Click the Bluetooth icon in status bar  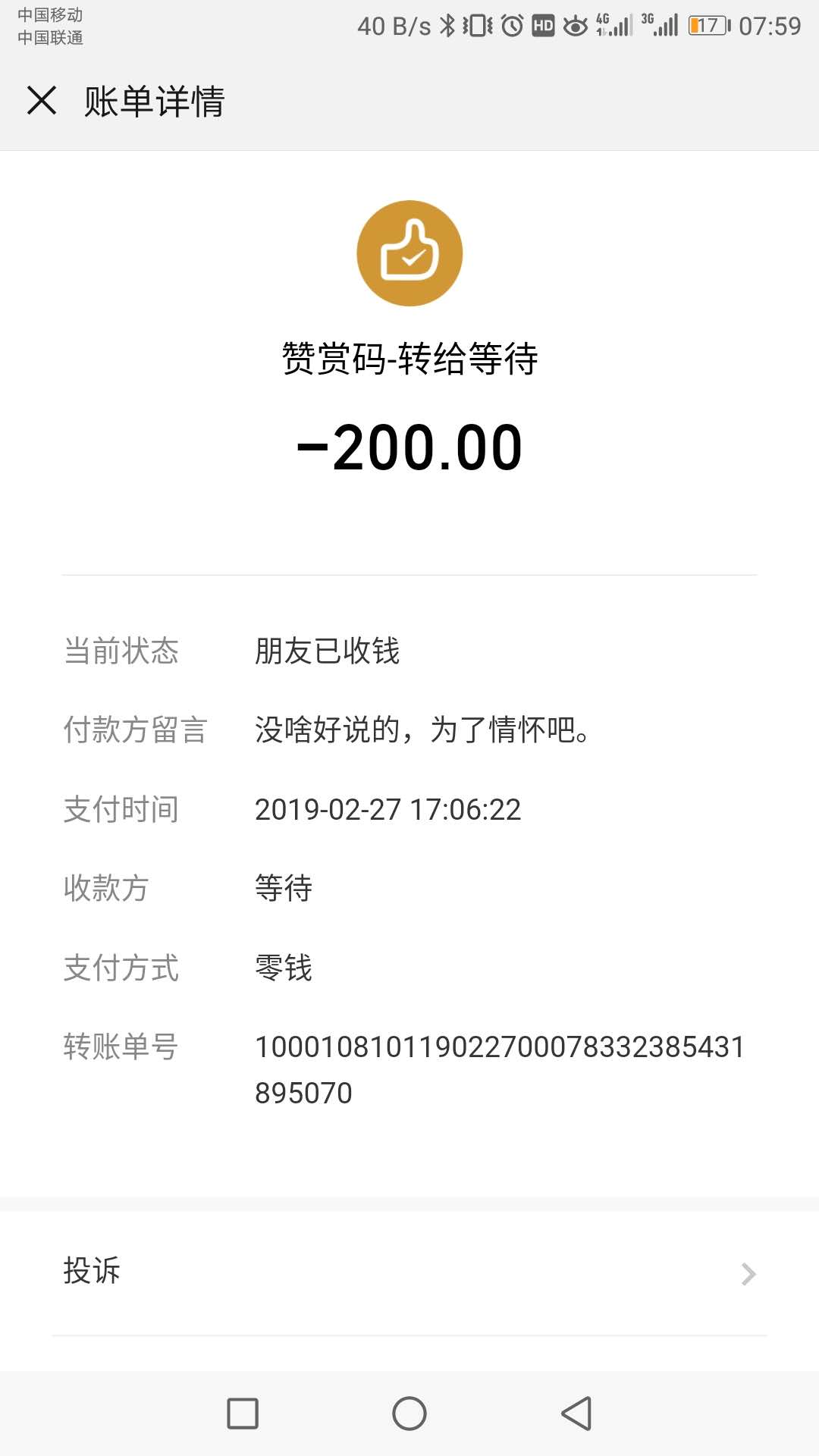tap(446, 24)
